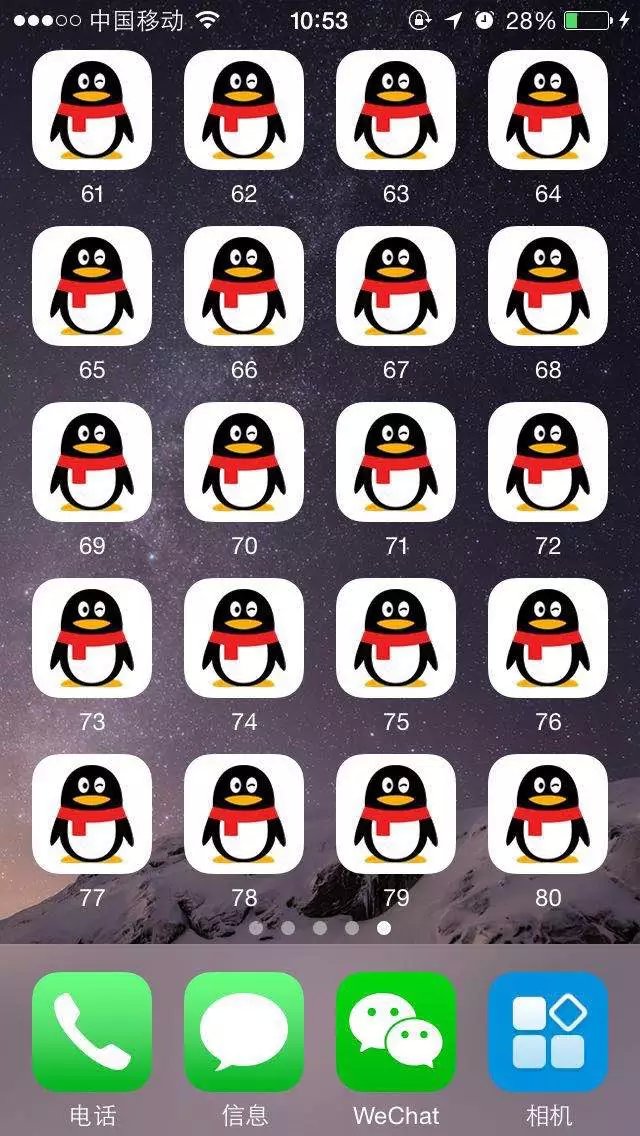
Task: Open the QQ app labeled 72
Action: point(548,462)
